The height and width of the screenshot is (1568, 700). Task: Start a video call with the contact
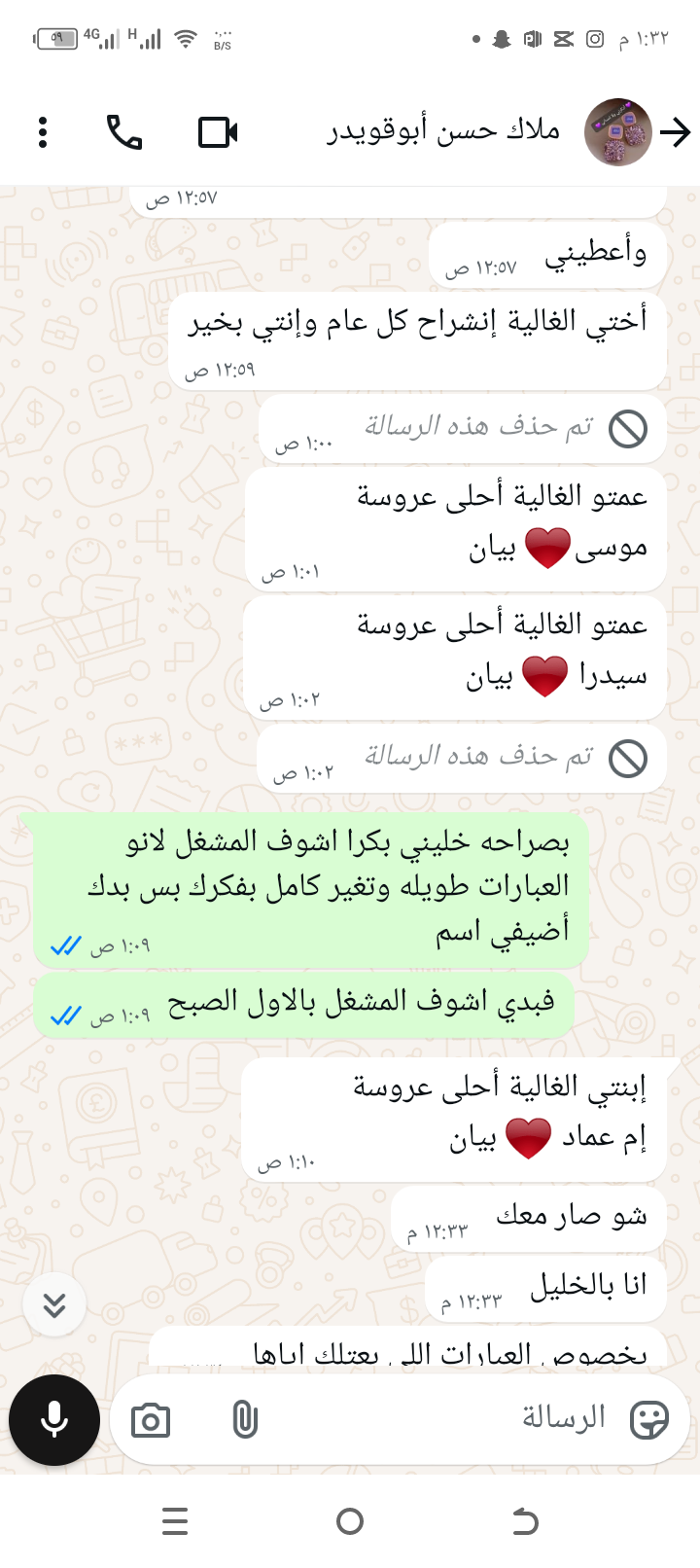pos(218,132)
